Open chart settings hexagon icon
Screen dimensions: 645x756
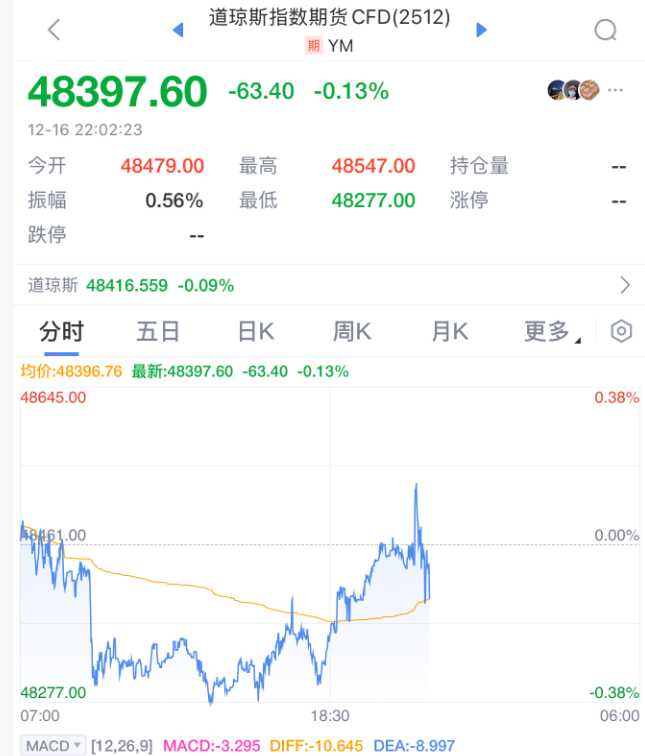click(x=621, y=332)
